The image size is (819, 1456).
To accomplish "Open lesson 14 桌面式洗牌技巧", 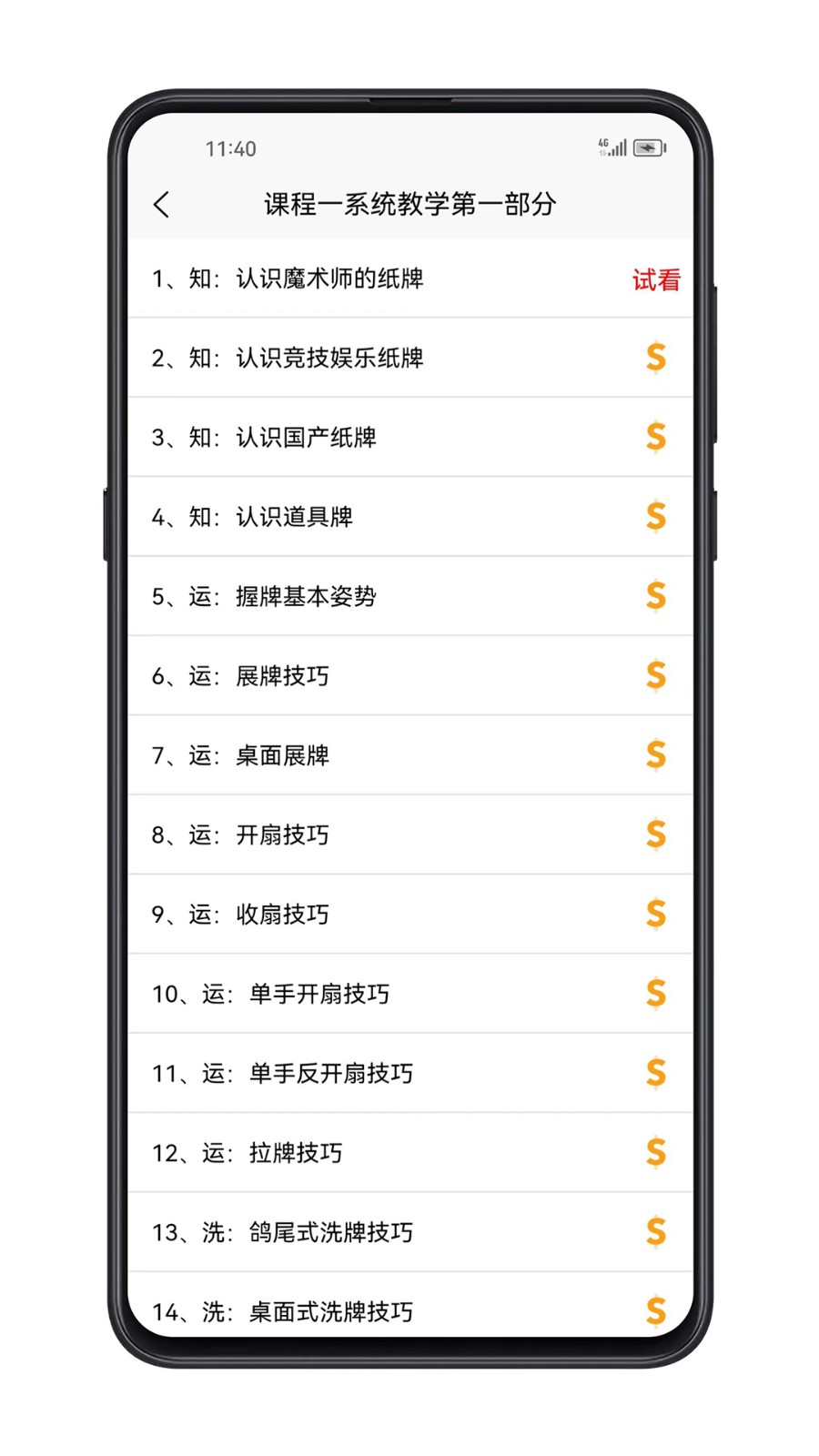I will [x=282, y=1311].
